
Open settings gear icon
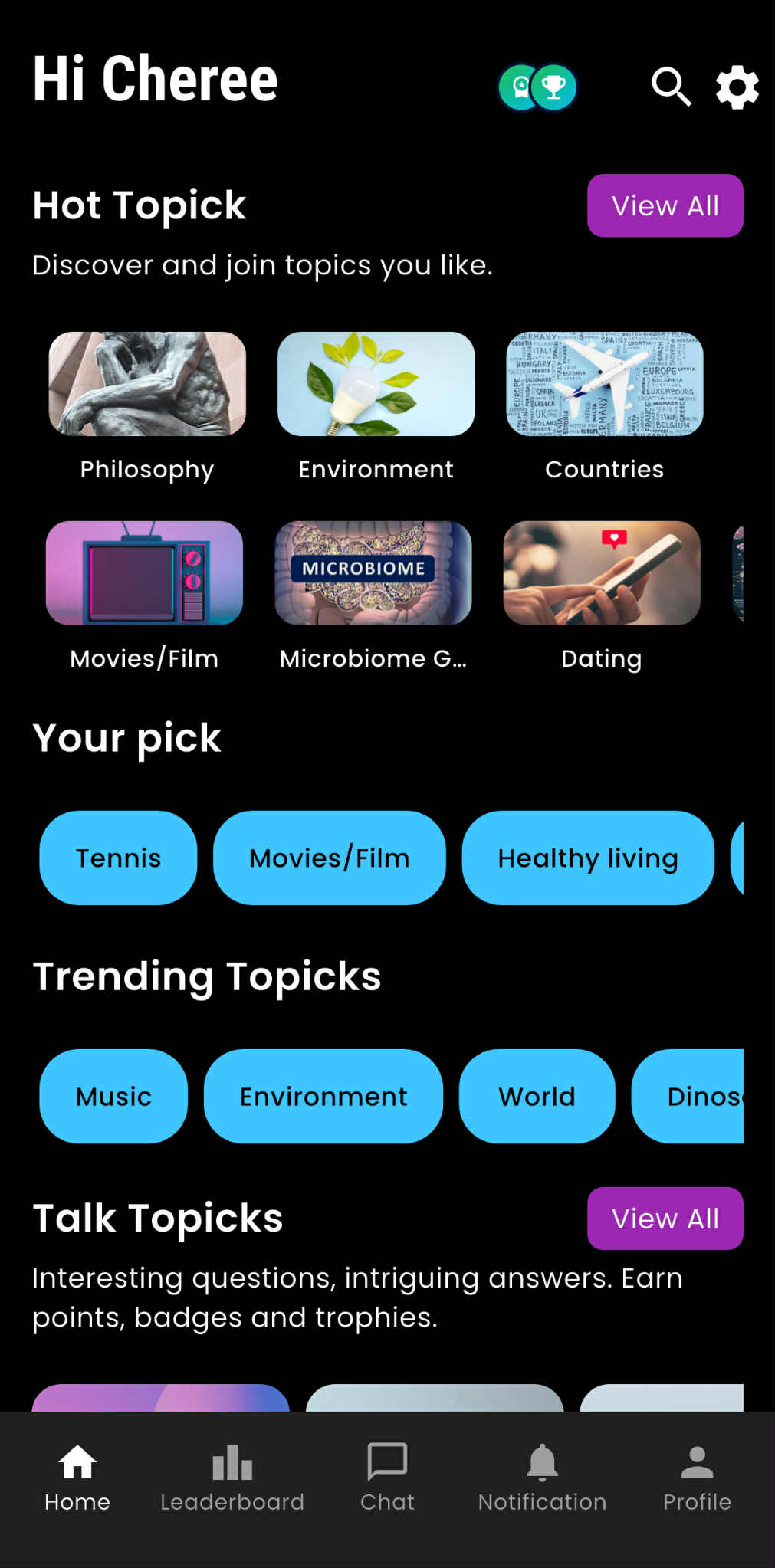[737, 87]
